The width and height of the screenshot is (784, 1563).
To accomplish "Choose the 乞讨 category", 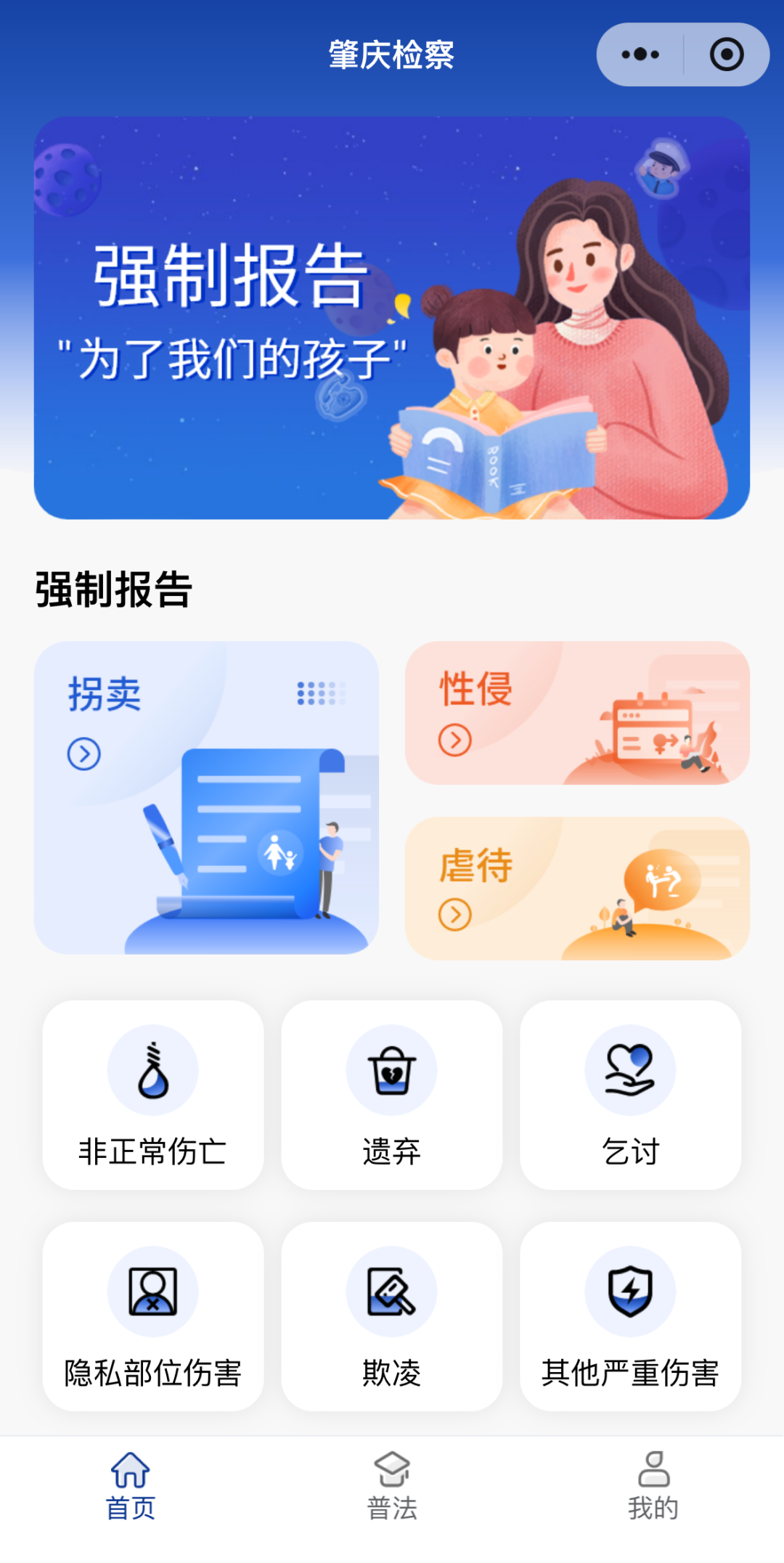I will [x=630, y=1095].
